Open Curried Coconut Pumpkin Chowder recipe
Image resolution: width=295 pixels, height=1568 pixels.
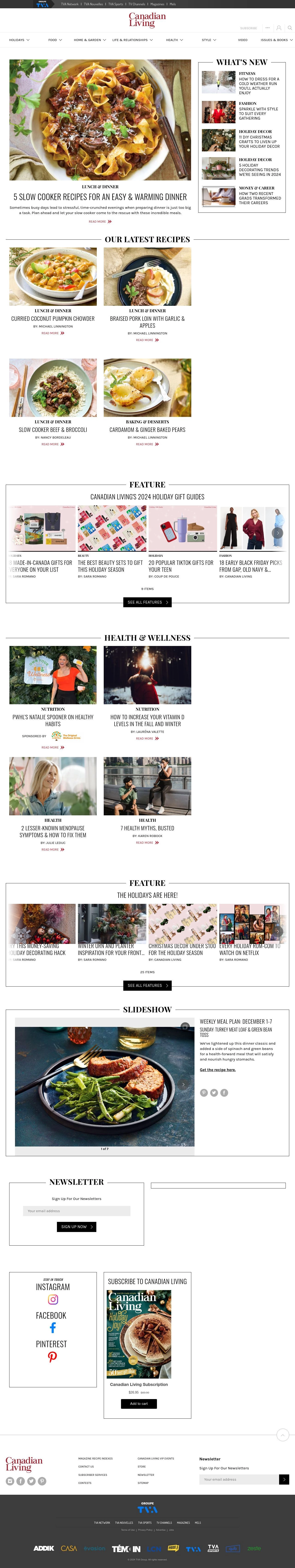53,318
